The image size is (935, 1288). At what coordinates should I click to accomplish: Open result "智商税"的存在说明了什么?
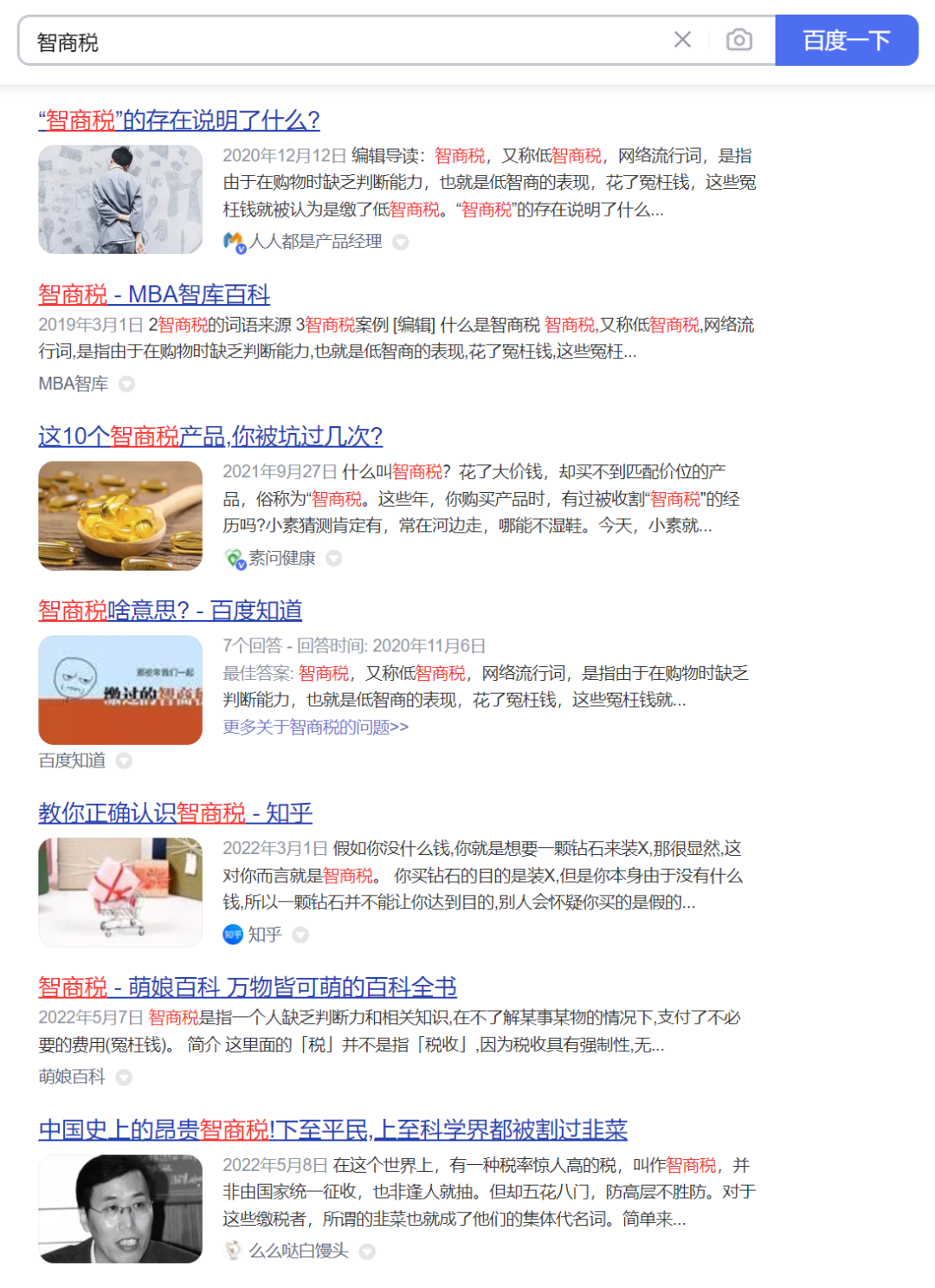tap(179, 120)
